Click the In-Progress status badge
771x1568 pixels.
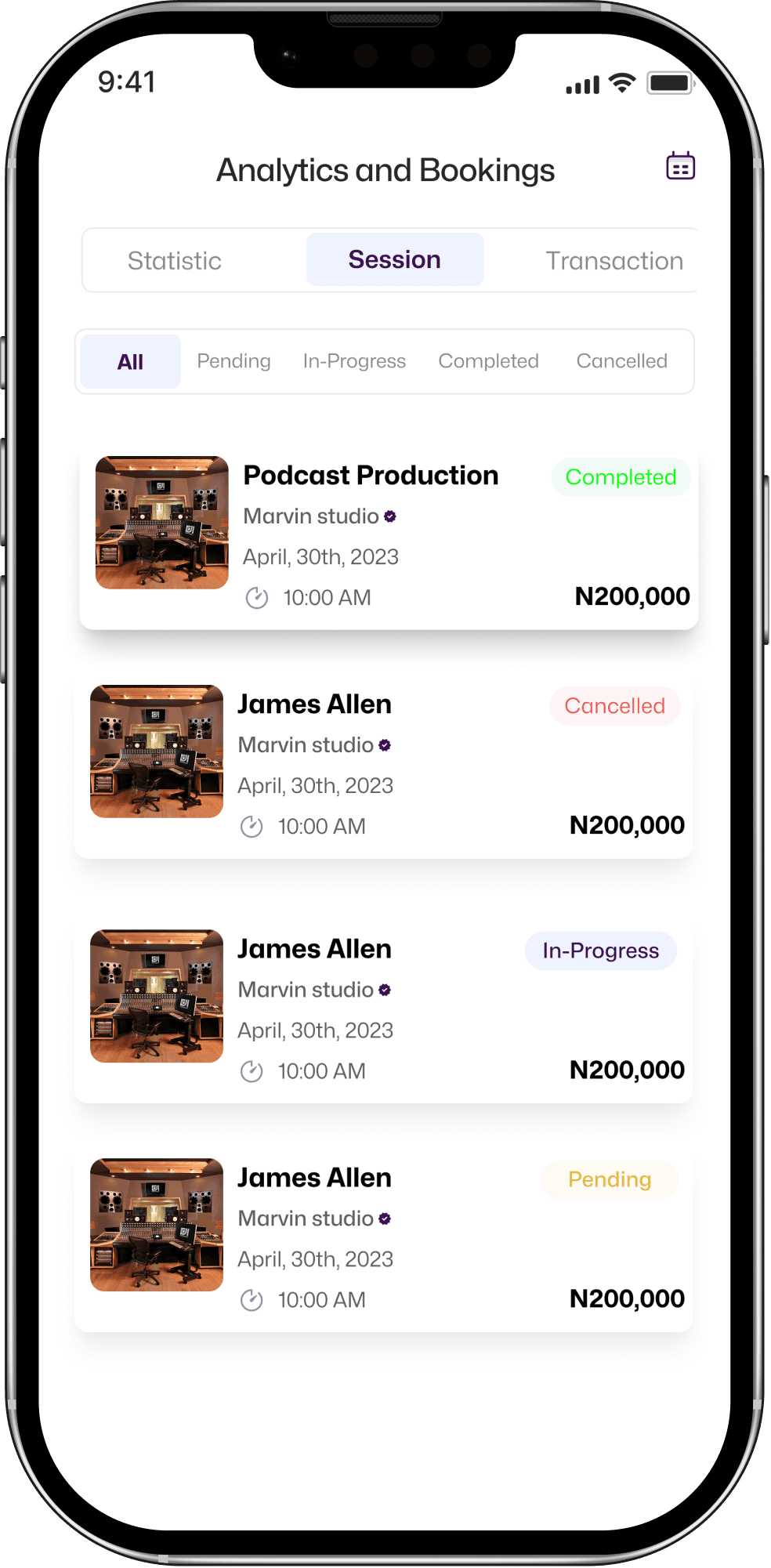(x=600, y=951)
